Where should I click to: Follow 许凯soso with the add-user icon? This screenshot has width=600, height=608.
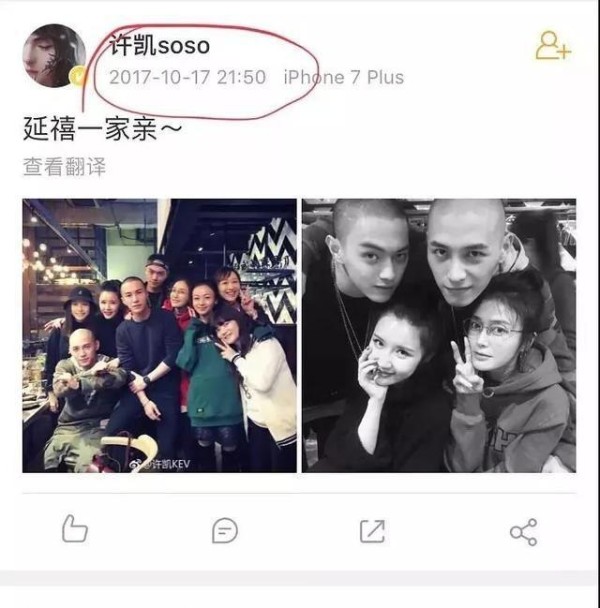coord(552,46)
